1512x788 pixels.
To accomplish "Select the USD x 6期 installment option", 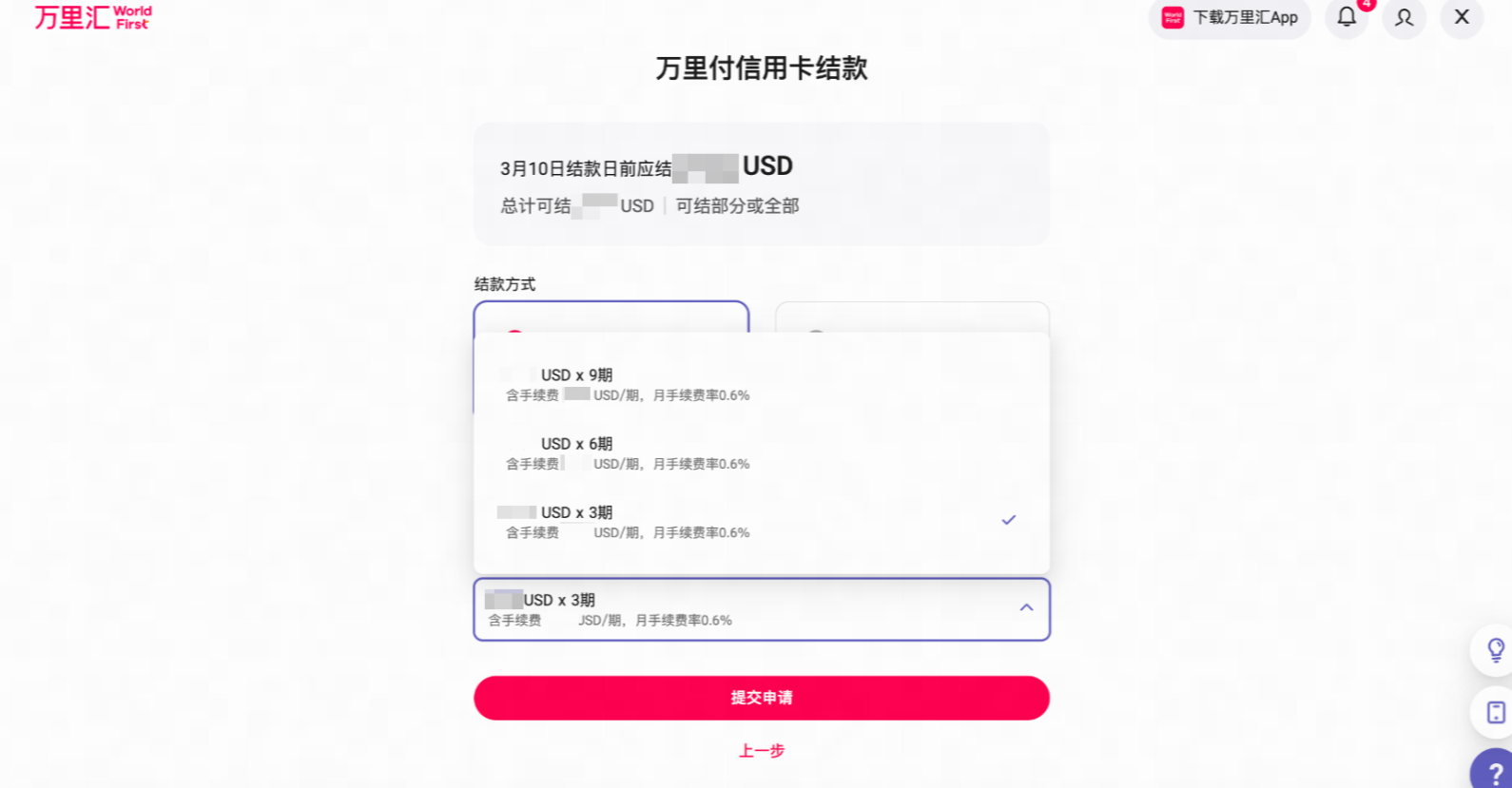I will click(761, 452).
